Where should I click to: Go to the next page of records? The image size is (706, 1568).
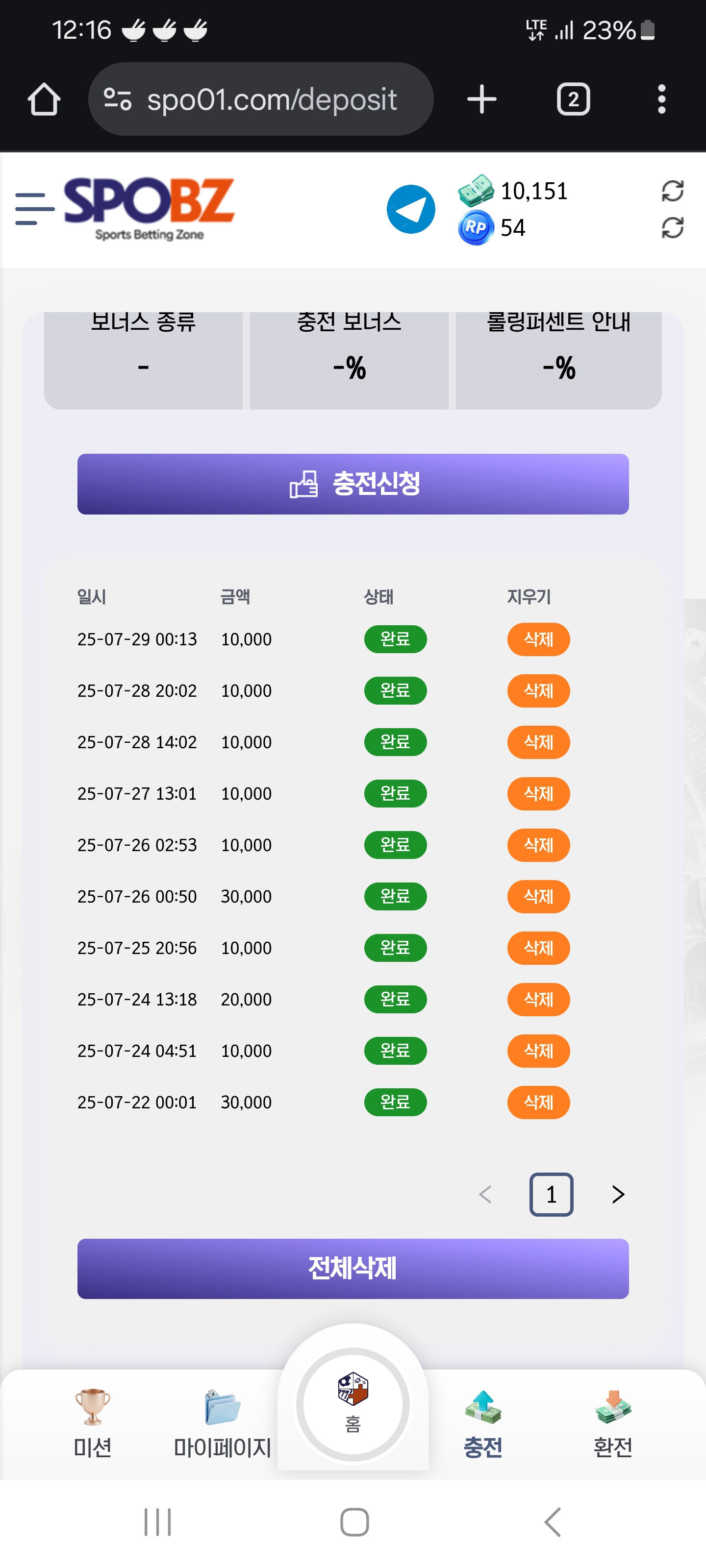pyautogui.click(x=618, y=1194)
